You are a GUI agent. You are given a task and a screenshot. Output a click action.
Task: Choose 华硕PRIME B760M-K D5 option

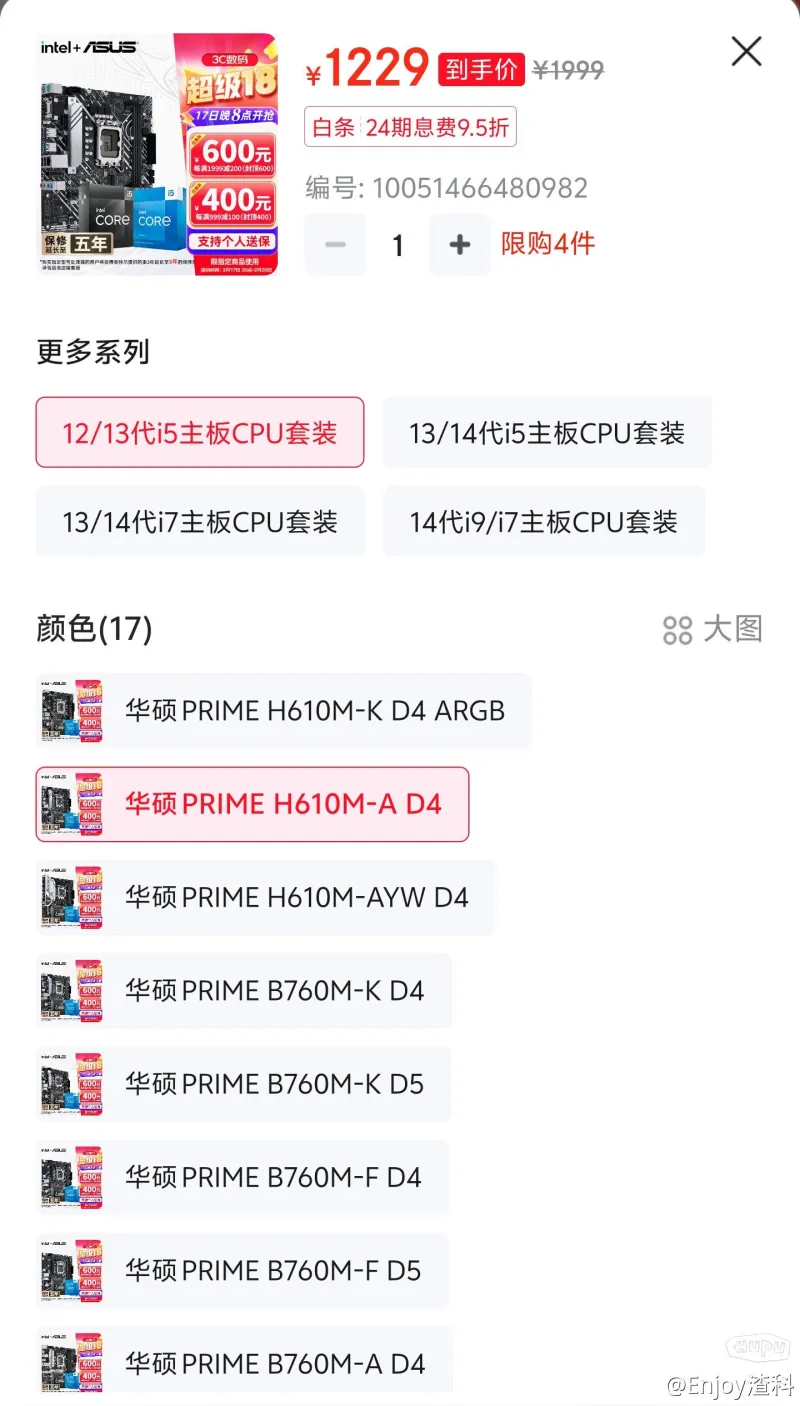244,1084
